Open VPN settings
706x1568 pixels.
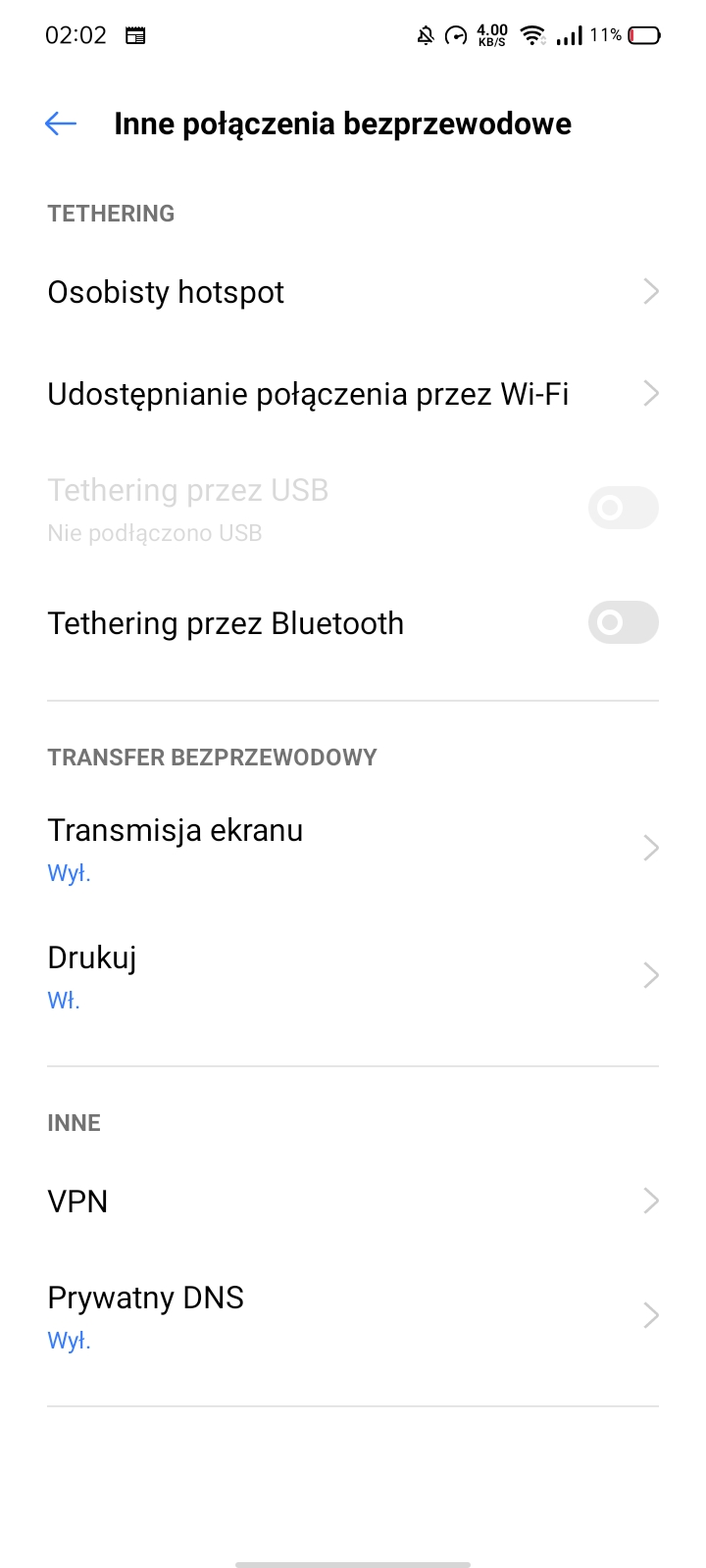click(x=353, y=1200)
